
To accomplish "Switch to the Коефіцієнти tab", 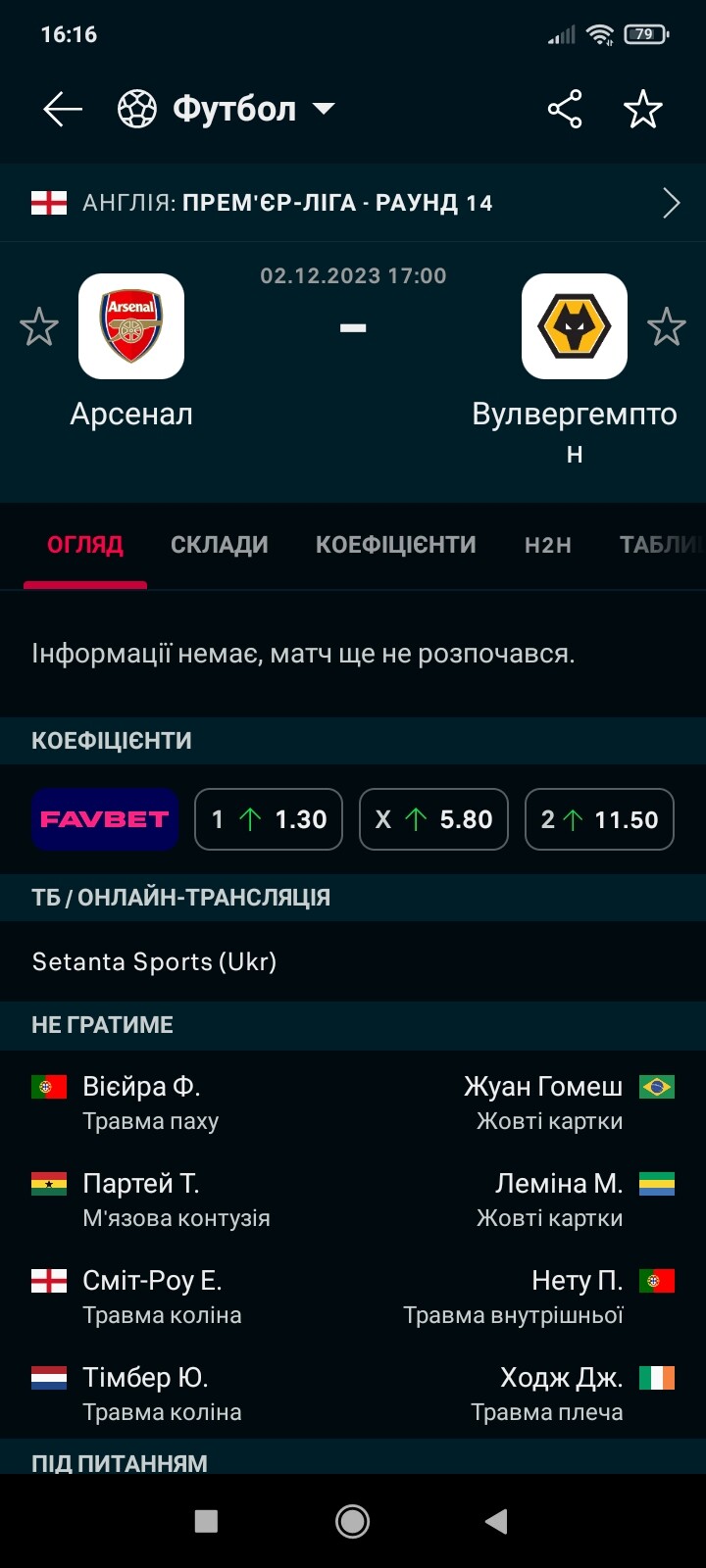I will click(x=396, y=545).
